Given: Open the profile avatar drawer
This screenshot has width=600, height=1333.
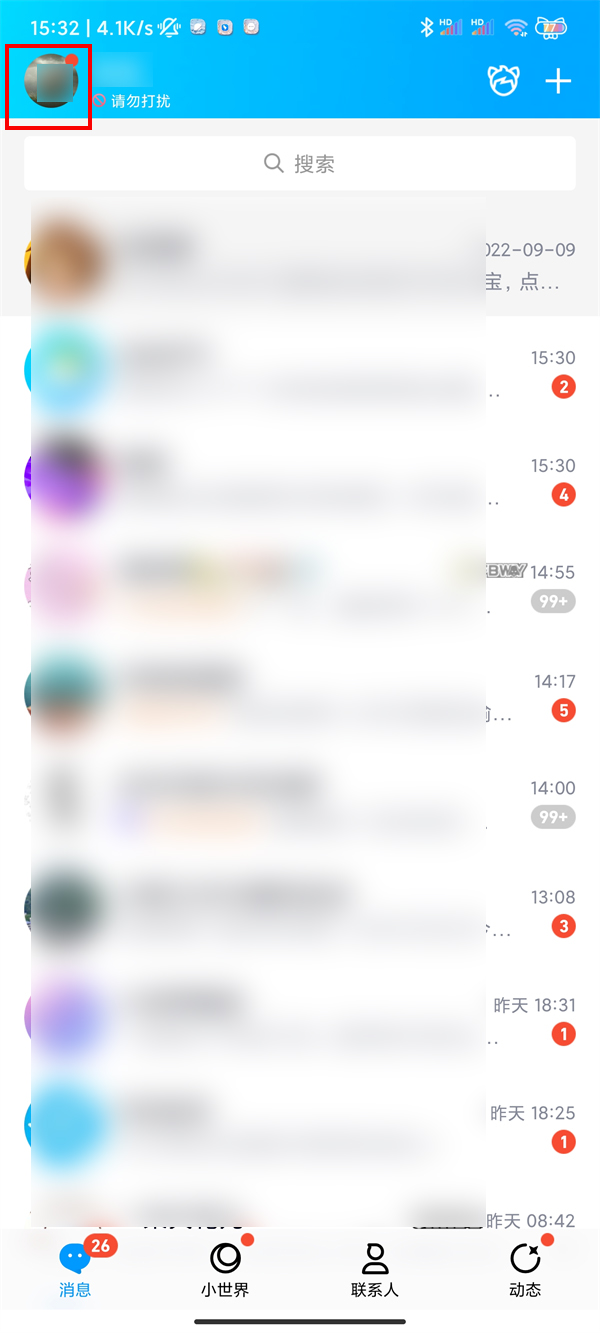Looking at the screenshot, I should point(51,82).
